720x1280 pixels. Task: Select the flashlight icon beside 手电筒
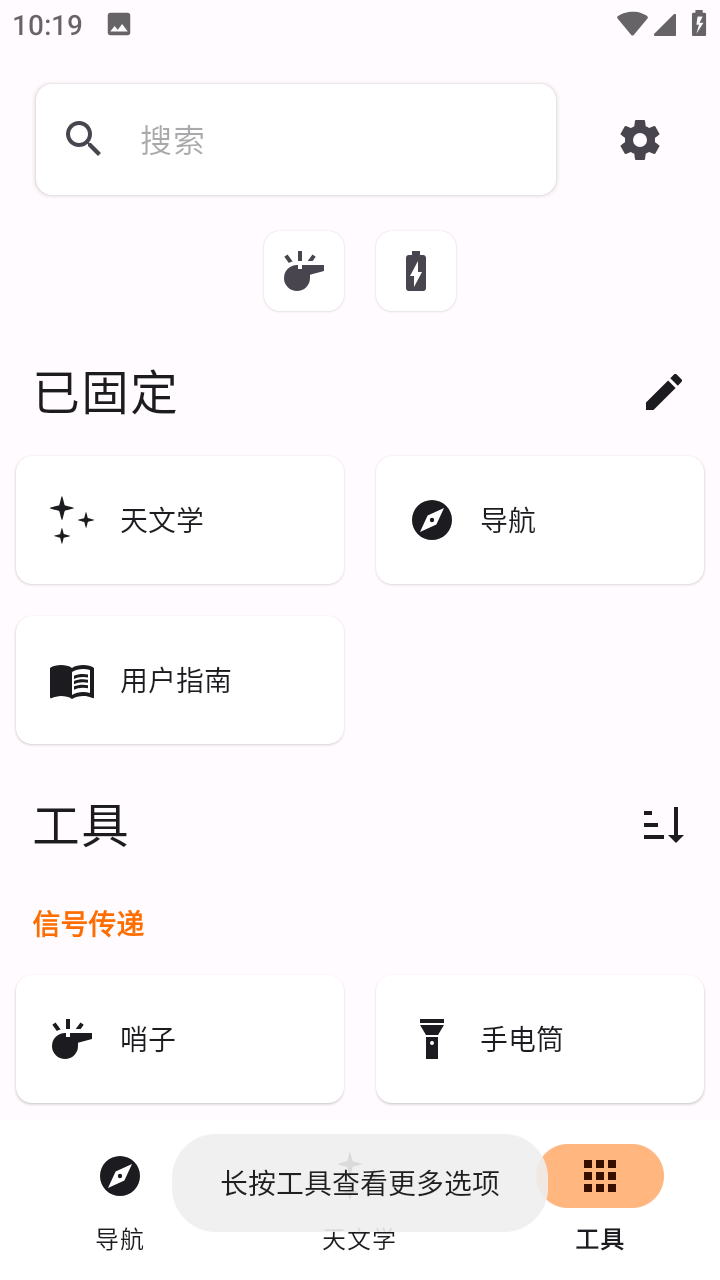tap(430, 1039)
